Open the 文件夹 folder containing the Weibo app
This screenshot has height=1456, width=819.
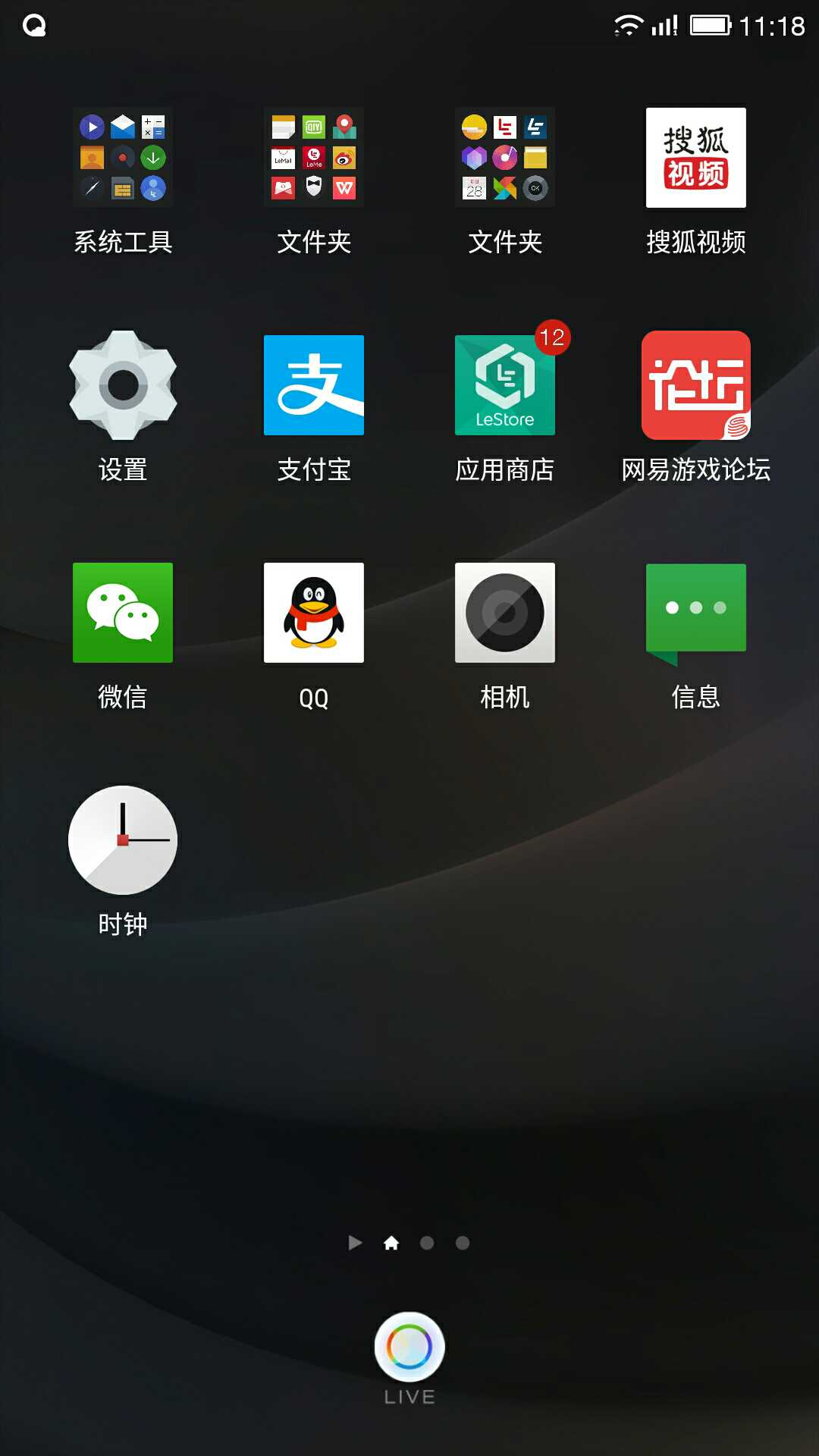pos(314,158)
